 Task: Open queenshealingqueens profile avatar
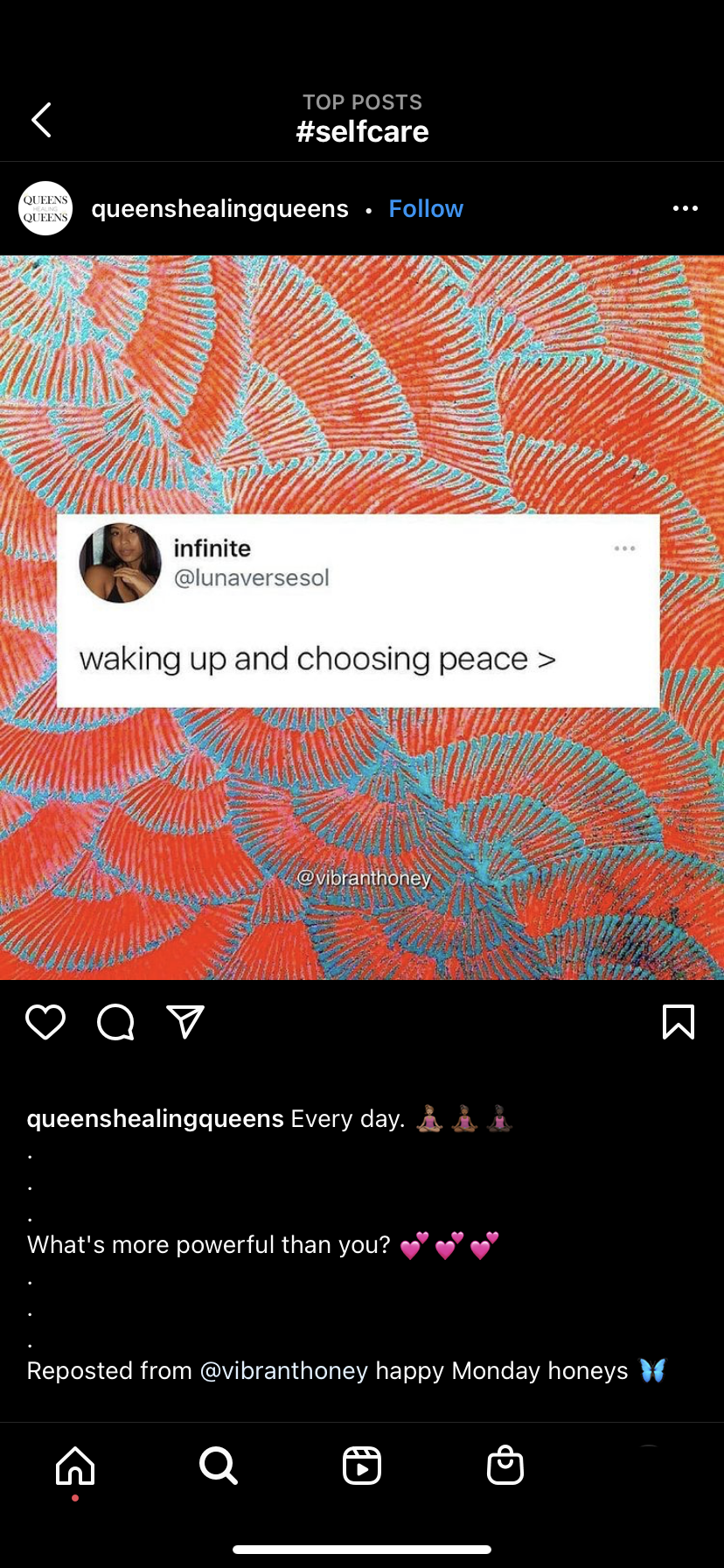[45, 208]
